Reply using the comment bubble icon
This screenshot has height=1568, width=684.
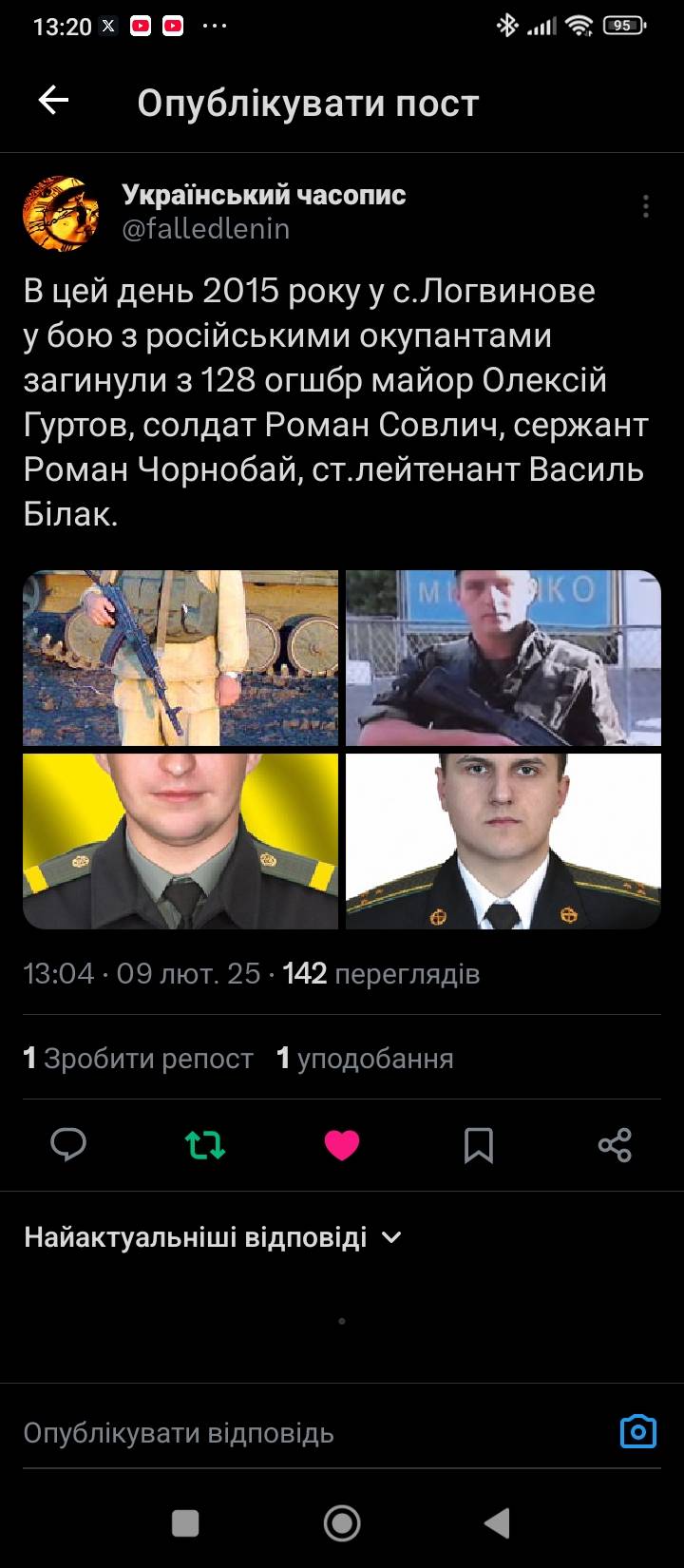(x=68, y=1145)
